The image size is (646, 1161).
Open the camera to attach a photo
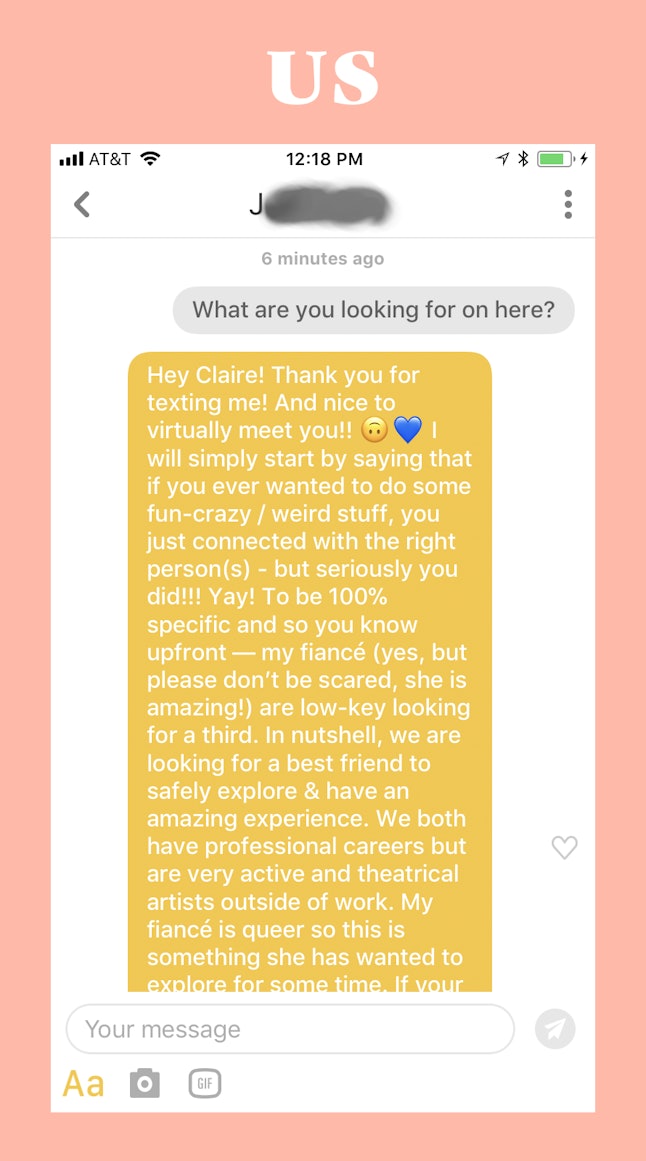click(145, 1083)
